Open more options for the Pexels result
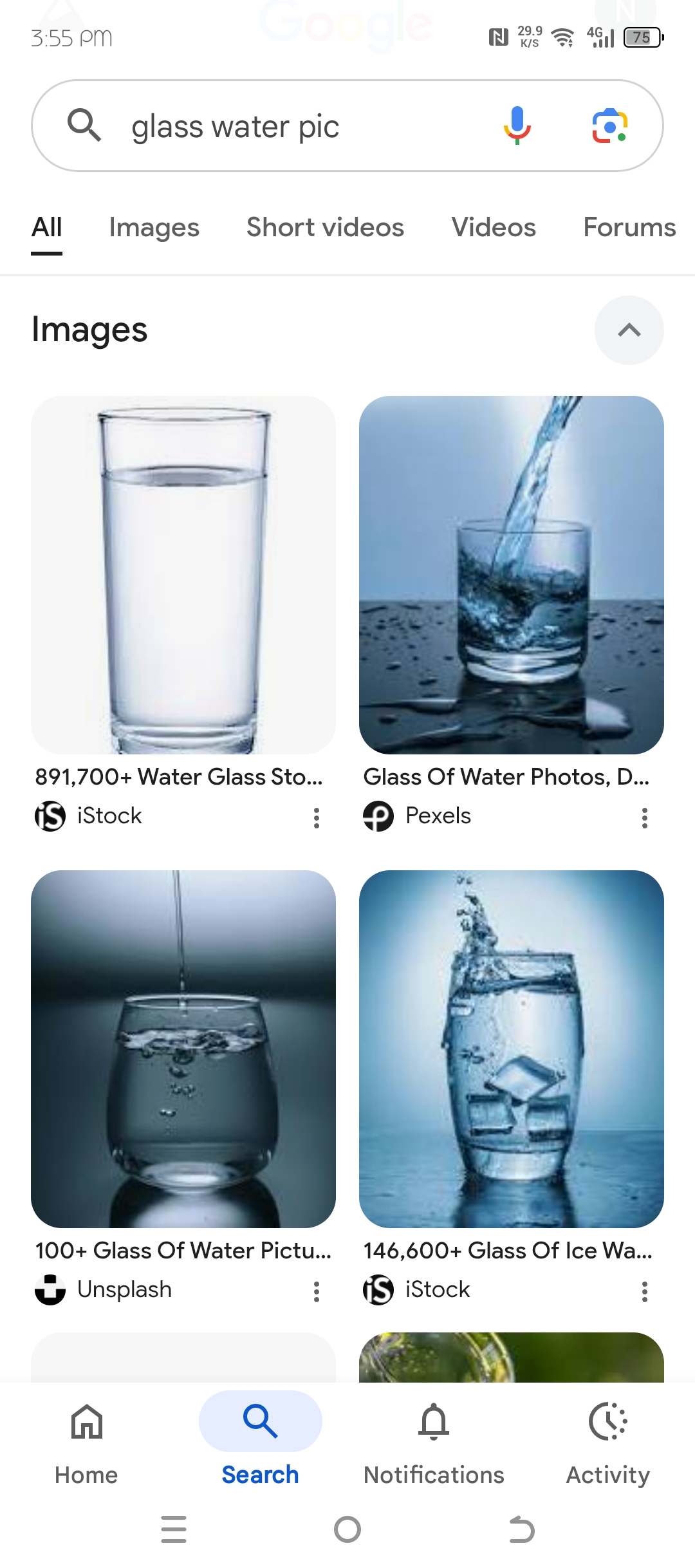695x1568 pixels. pos(644,817)
